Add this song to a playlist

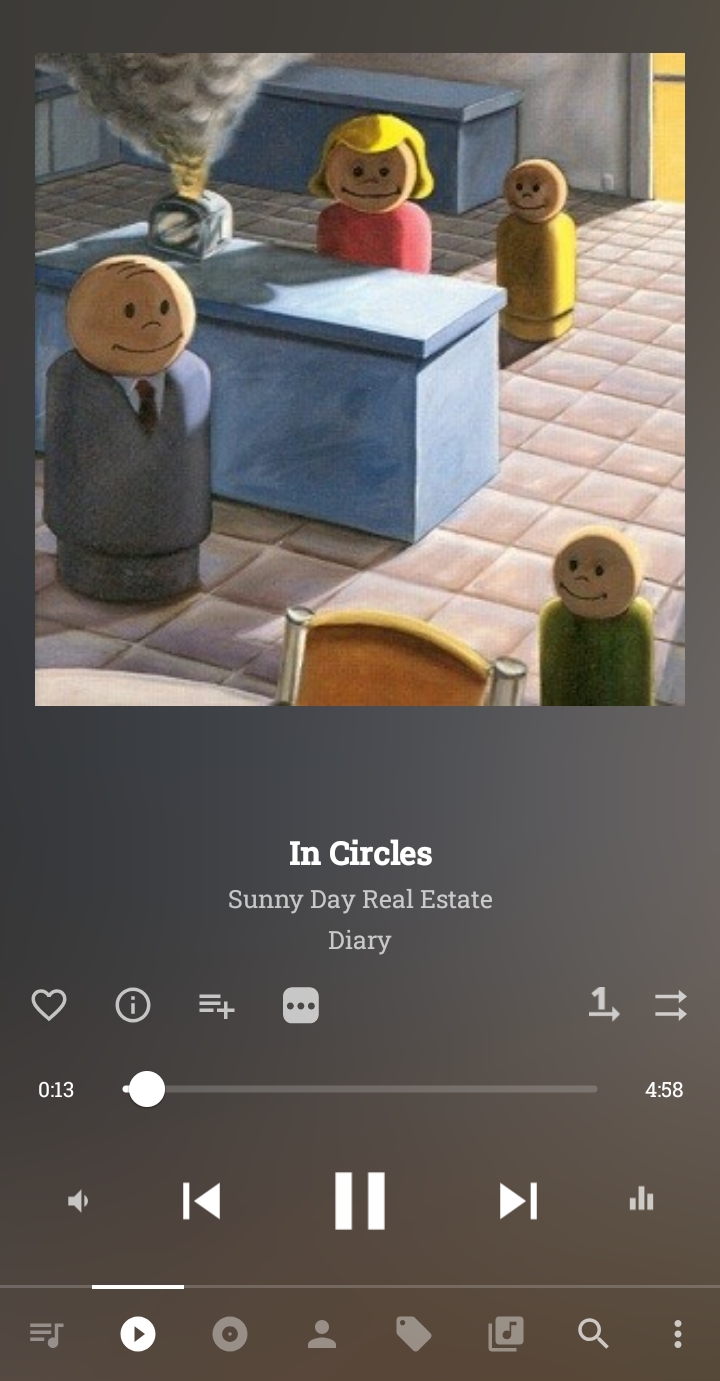pos(216,1005)
